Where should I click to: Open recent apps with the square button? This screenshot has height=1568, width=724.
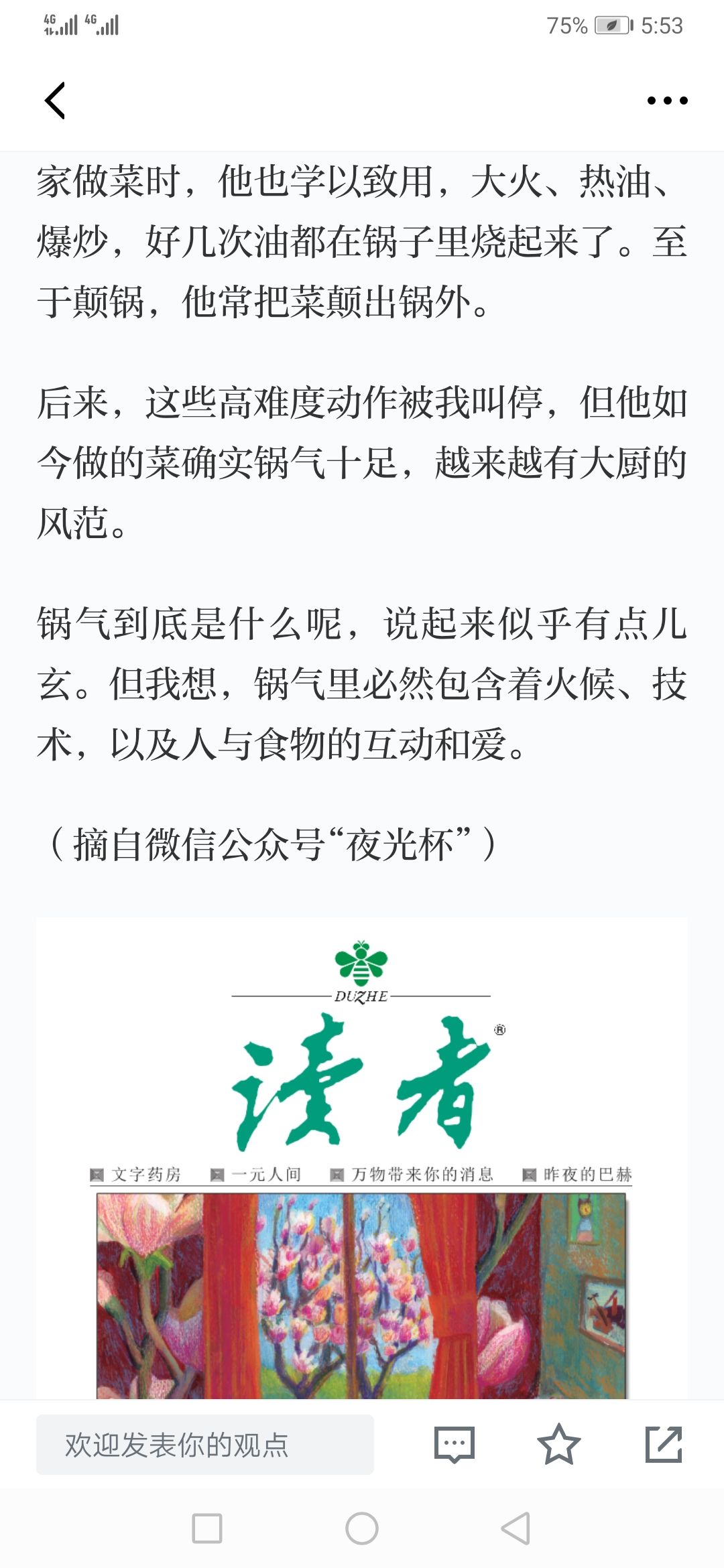[x=207, y=1528]
